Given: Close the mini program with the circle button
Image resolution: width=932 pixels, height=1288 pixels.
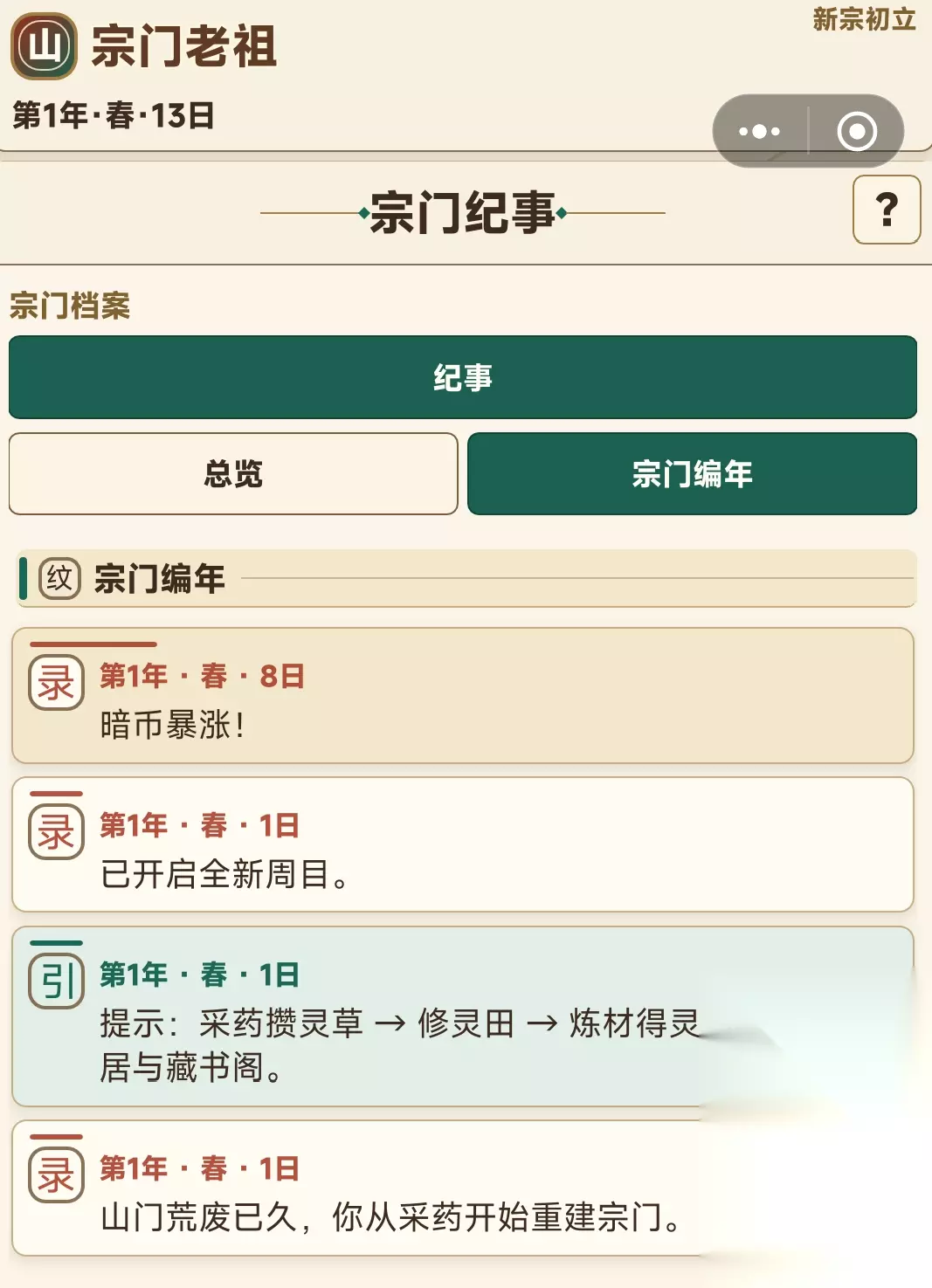Looking at the screenshot, I should 856,132.
